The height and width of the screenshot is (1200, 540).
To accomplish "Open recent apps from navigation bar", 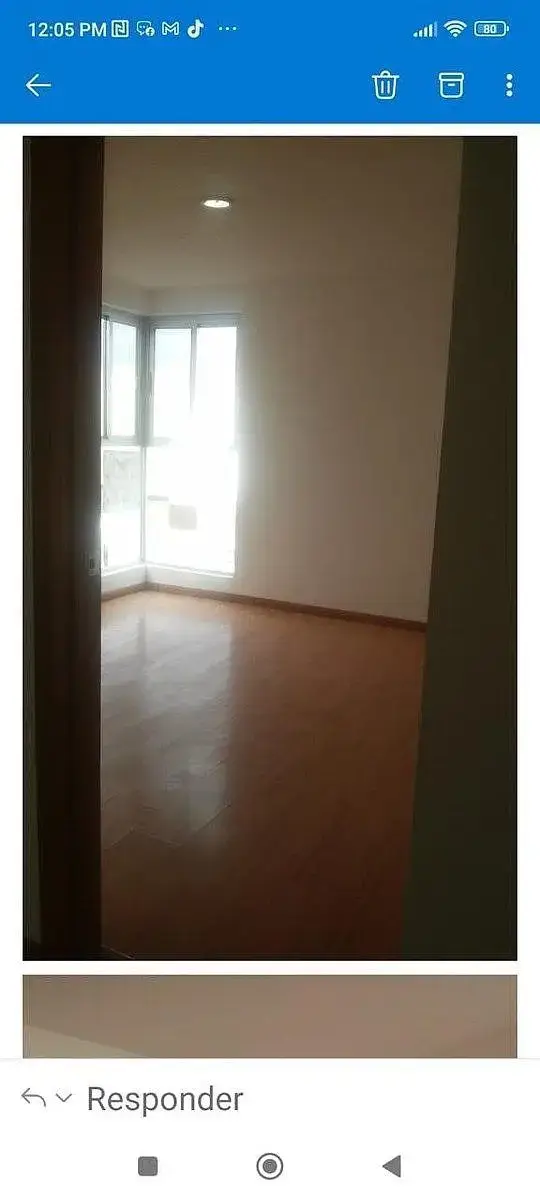I will click(x=148, y=1166).
